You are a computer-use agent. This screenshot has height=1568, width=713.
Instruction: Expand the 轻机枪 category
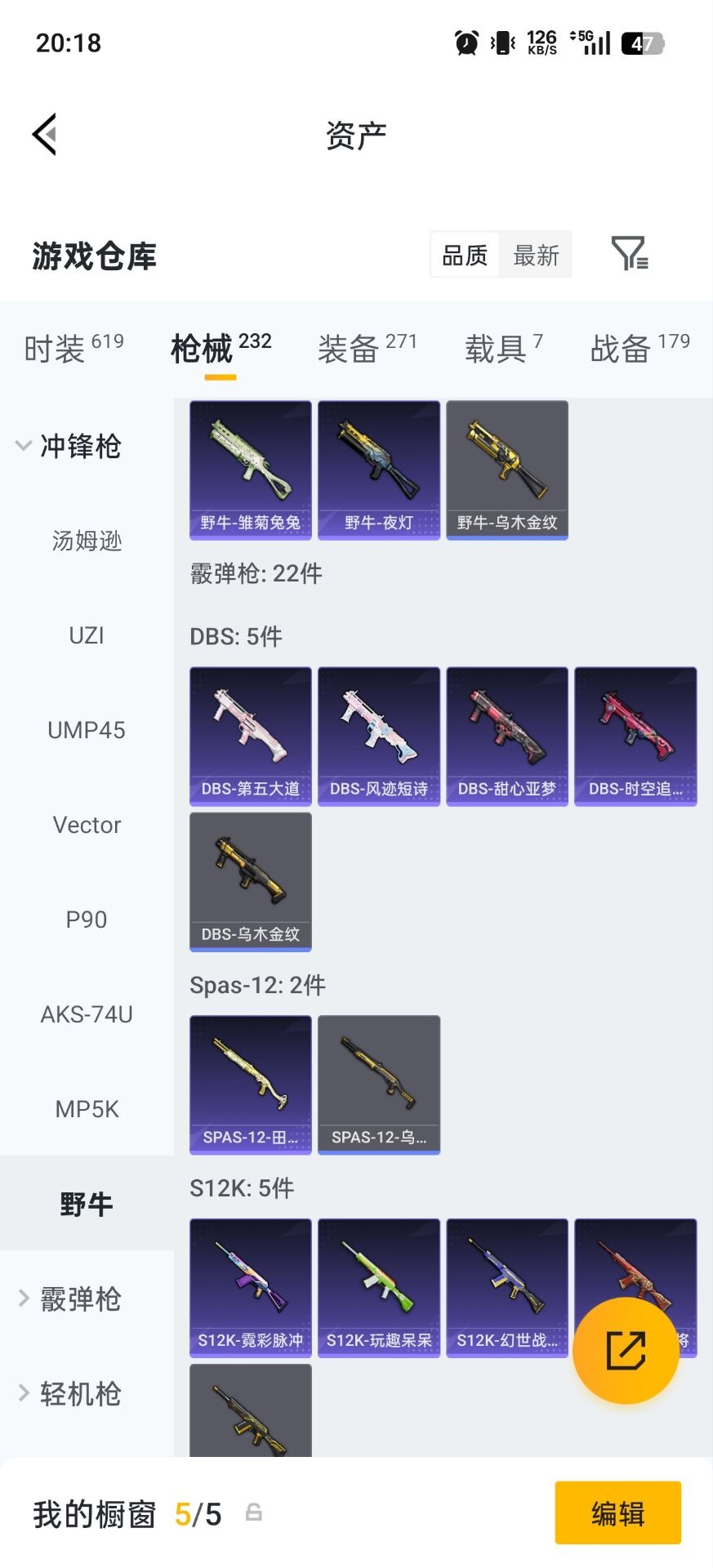coord(80,1395)
